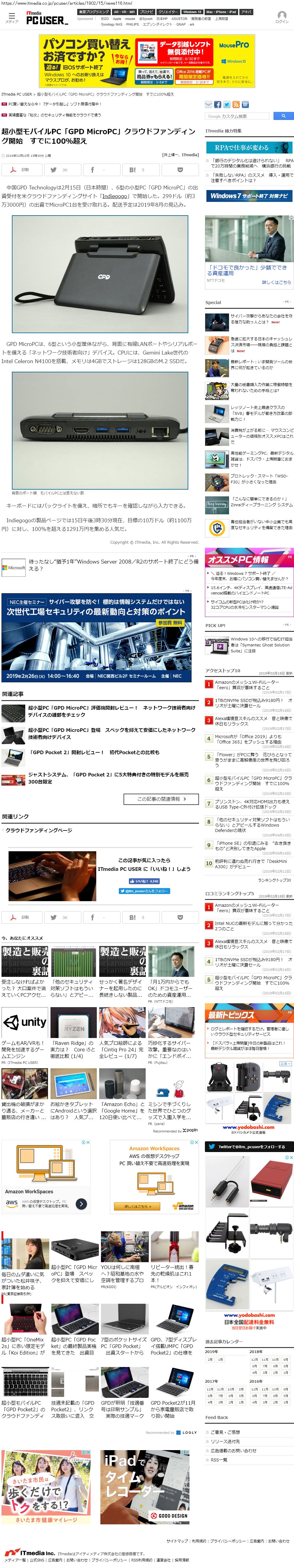Open the underlined Indiegogo link

pyautogui.click(x=114, y=196)
